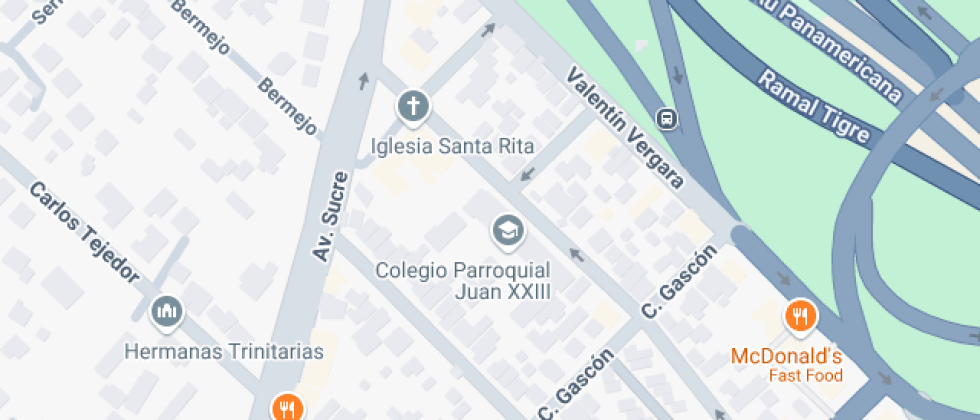
Task: Tap the restaurant pin on Av. Sucre
Action: pos(287,408)
